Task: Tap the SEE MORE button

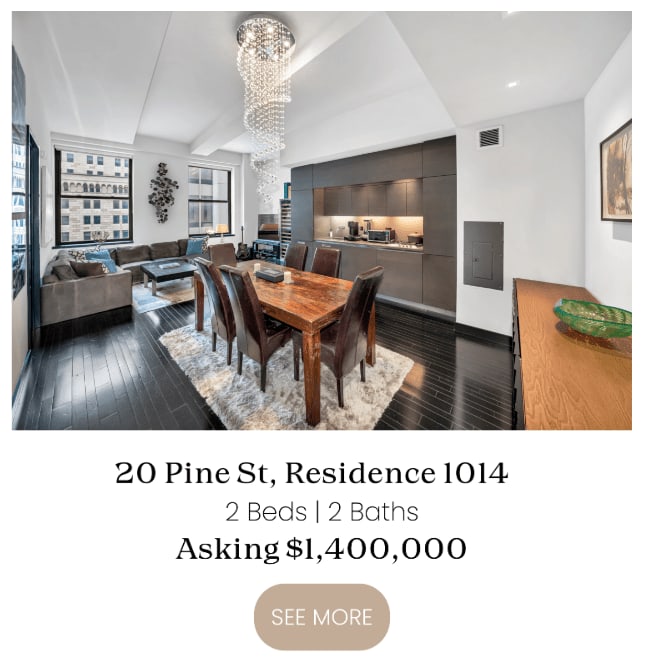Action: click(322, 617)
